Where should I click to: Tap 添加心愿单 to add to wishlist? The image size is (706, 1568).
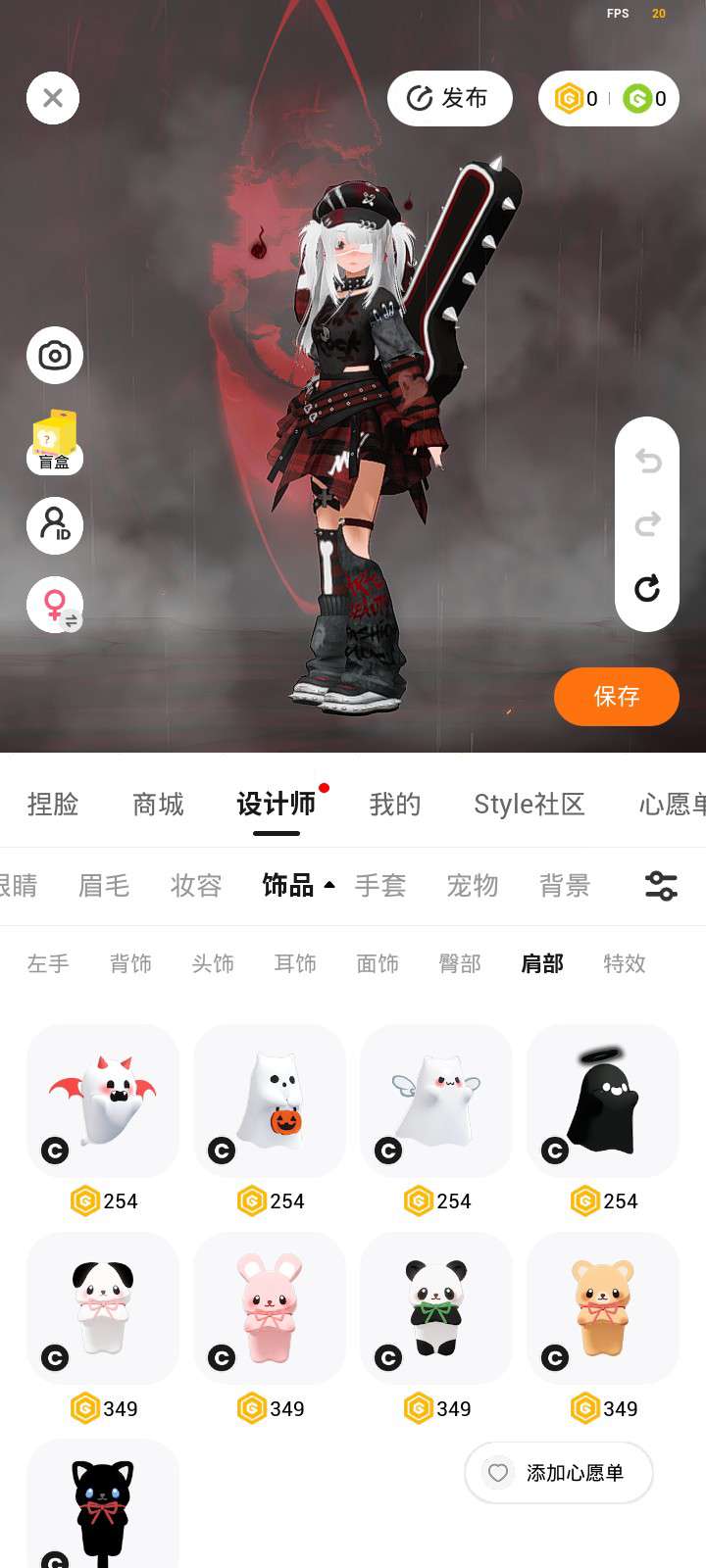coord(559,1473)
